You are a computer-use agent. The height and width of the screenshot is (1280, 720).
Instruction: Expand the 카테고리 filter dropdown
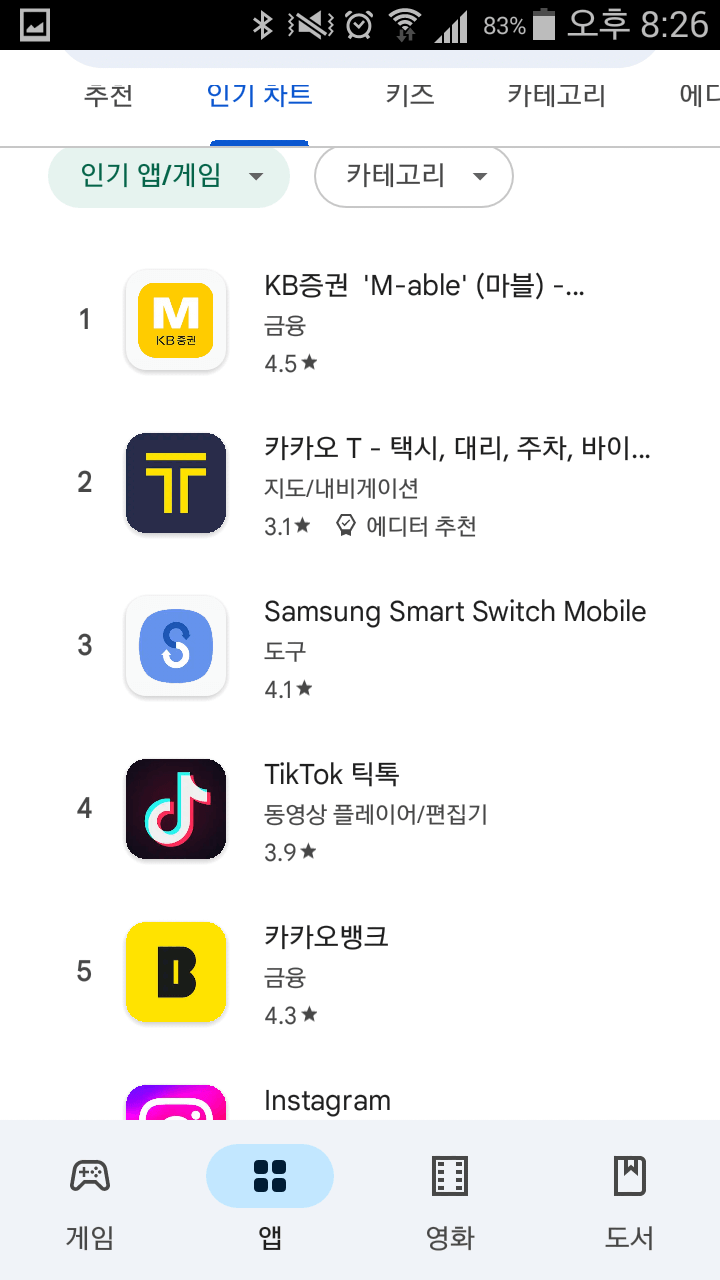pos(413,176)
